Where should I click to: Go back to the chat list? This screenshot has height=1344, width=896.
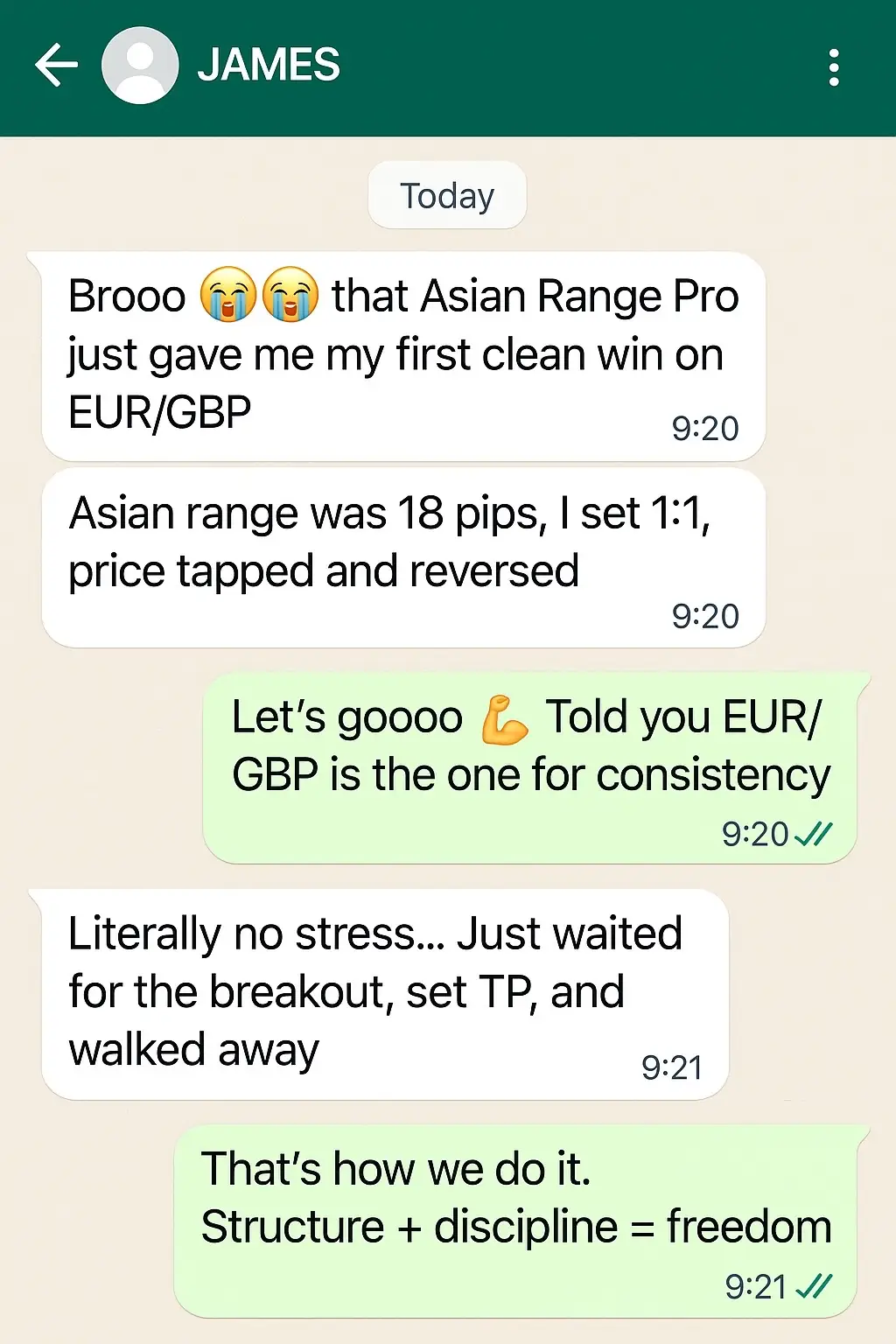pos(56,66)
